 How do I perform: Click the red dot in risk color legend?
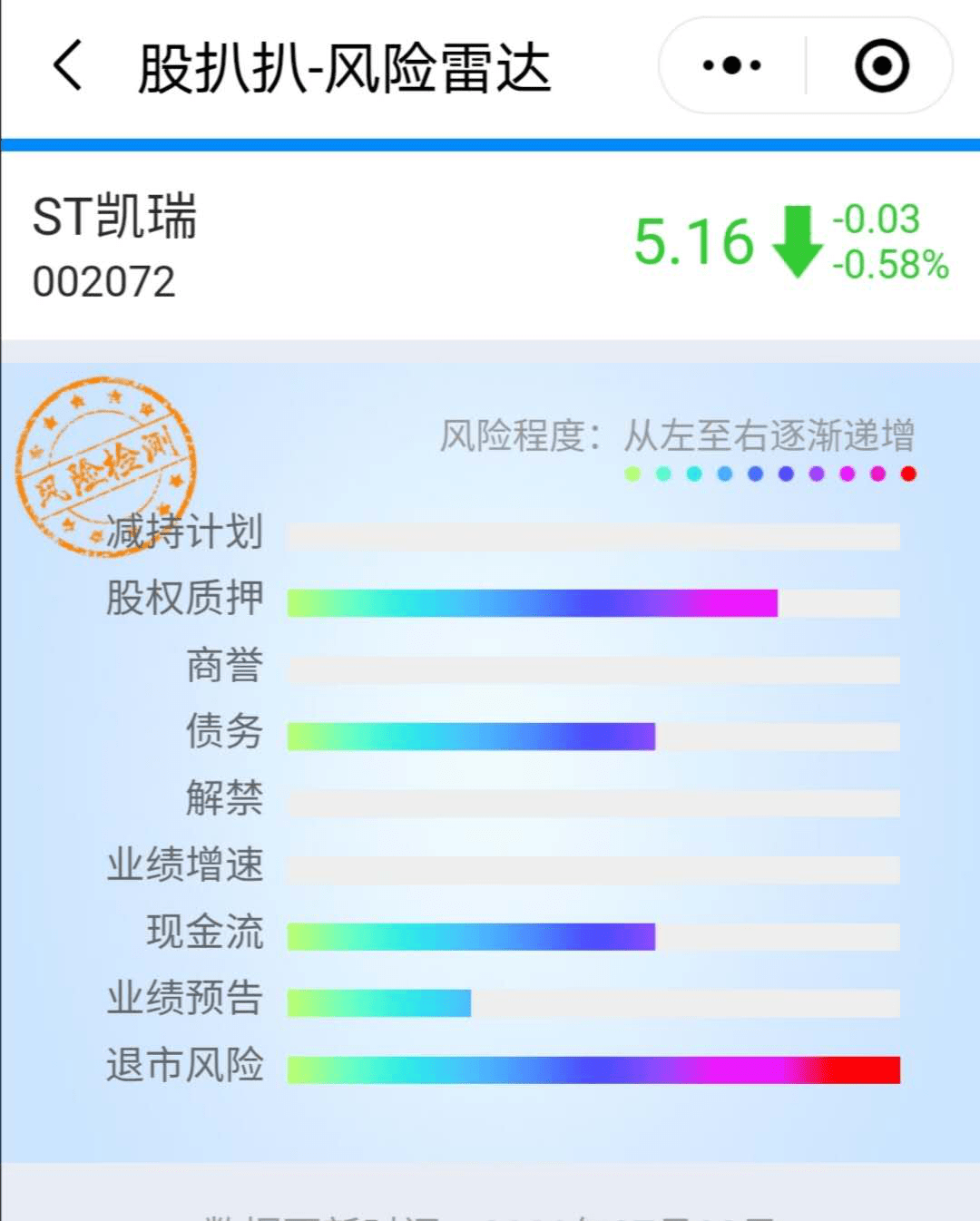(x=907, y=473)
